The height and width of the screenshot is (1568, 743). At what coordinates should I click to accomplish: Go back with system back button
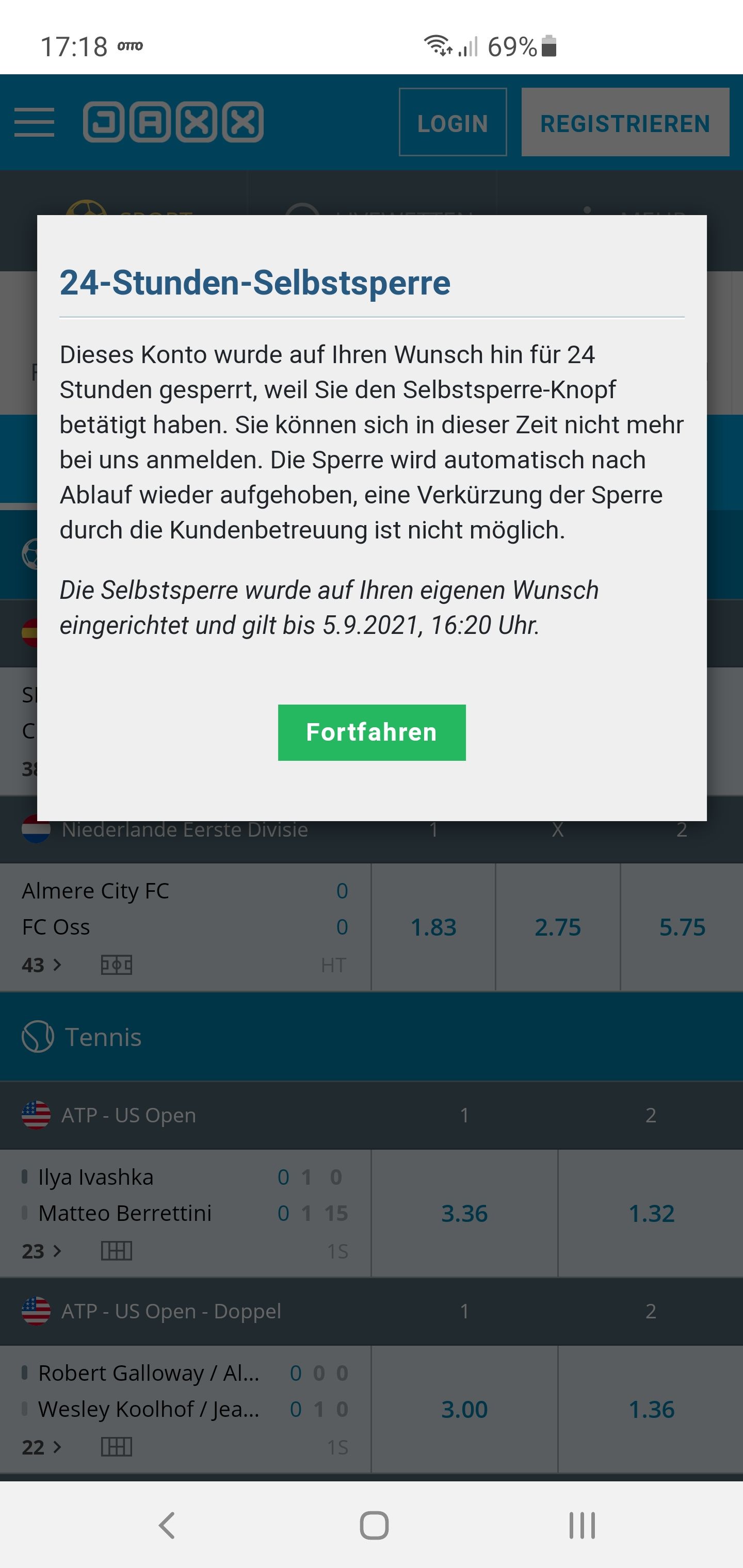[x=167, y=1525]
